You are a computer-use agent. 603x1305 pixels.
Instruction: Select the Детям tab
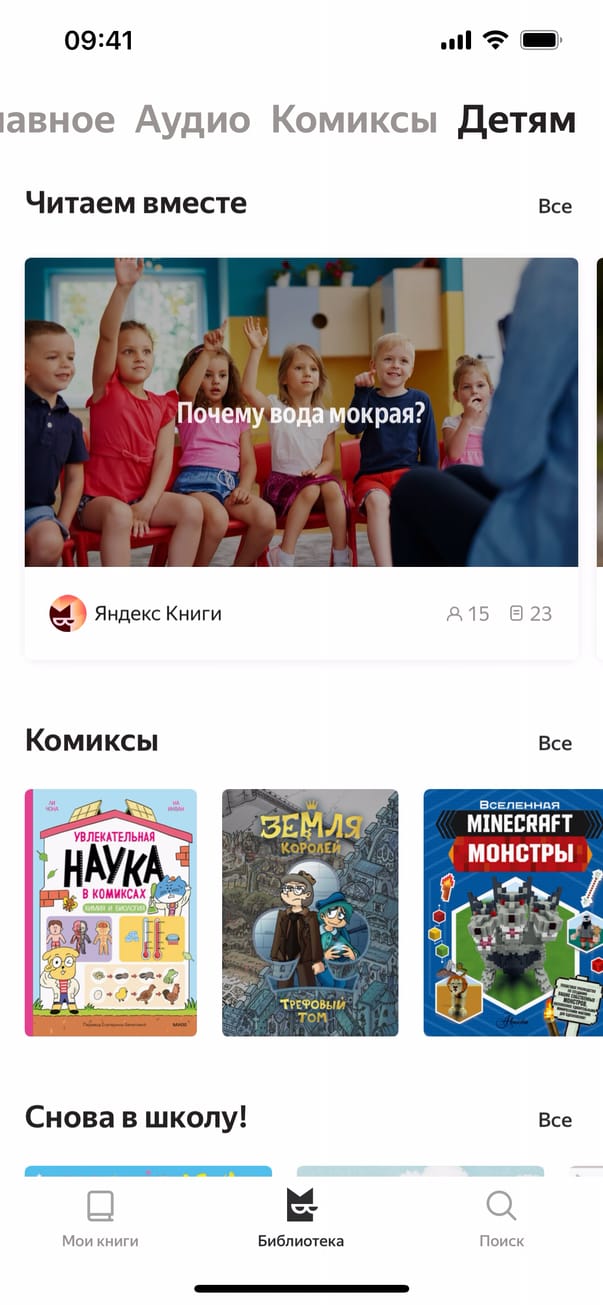tap(516, 120)
